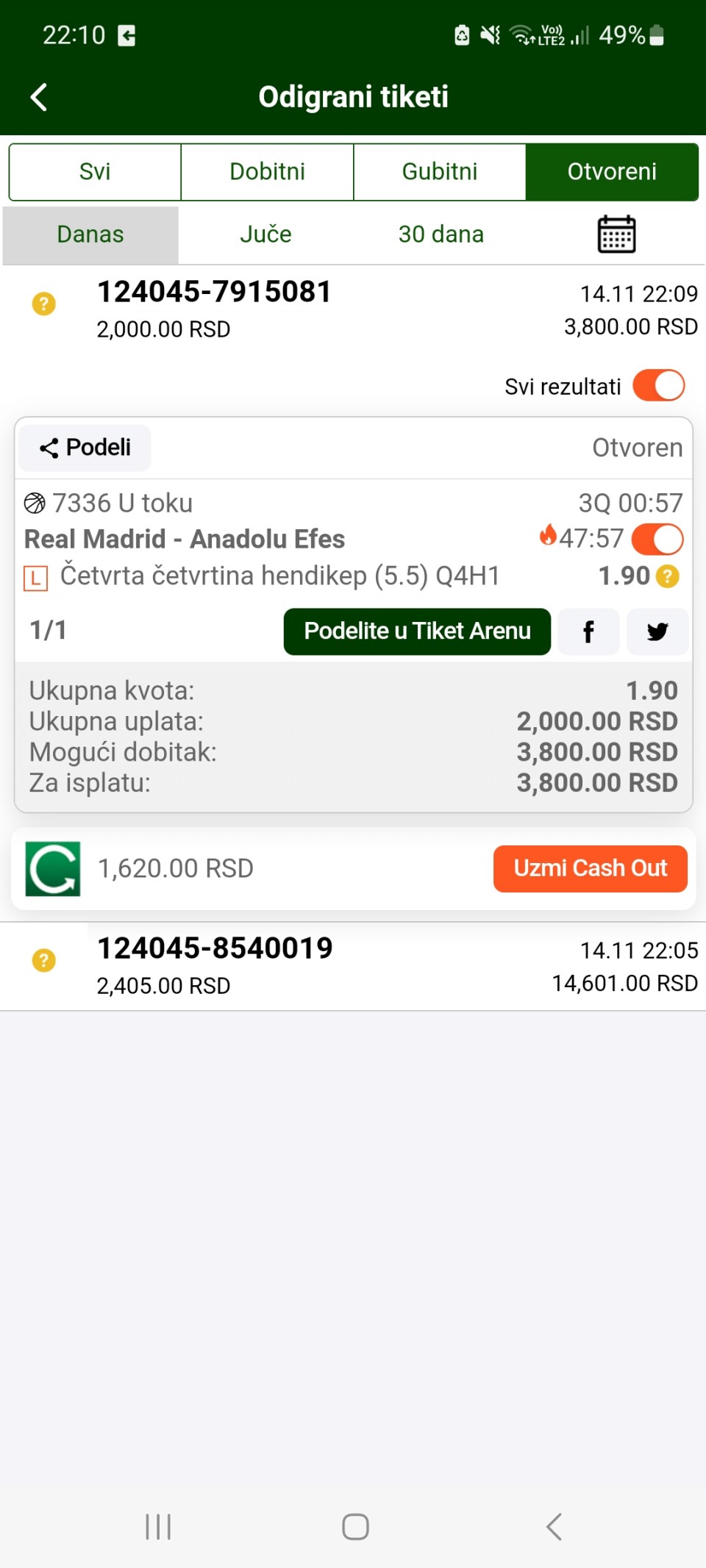
Task: Tap Uzmi Cash Out button
Action: pos(590,868)
